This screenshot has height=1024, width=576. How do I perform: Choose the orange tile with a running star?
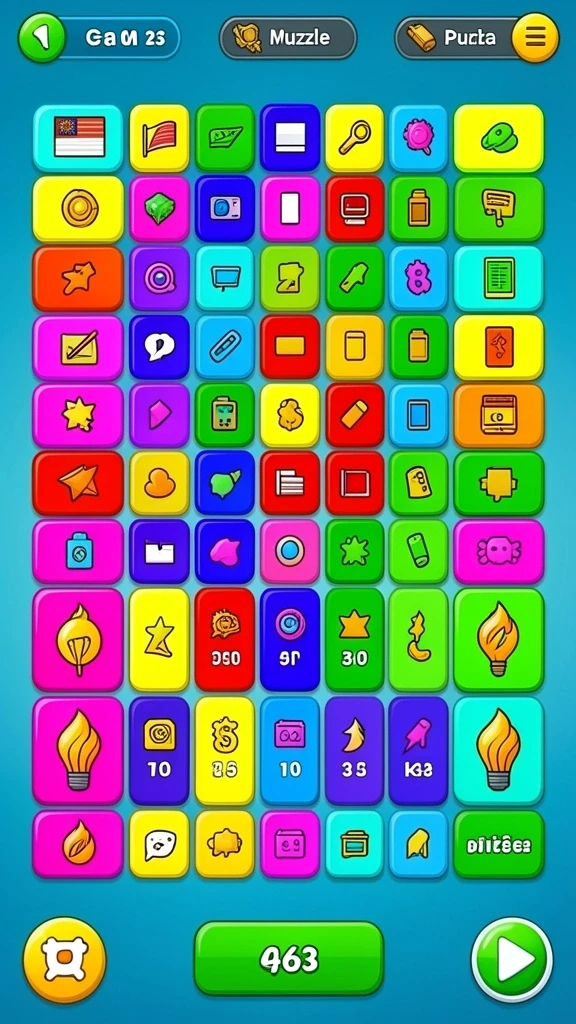pos(78,279)
